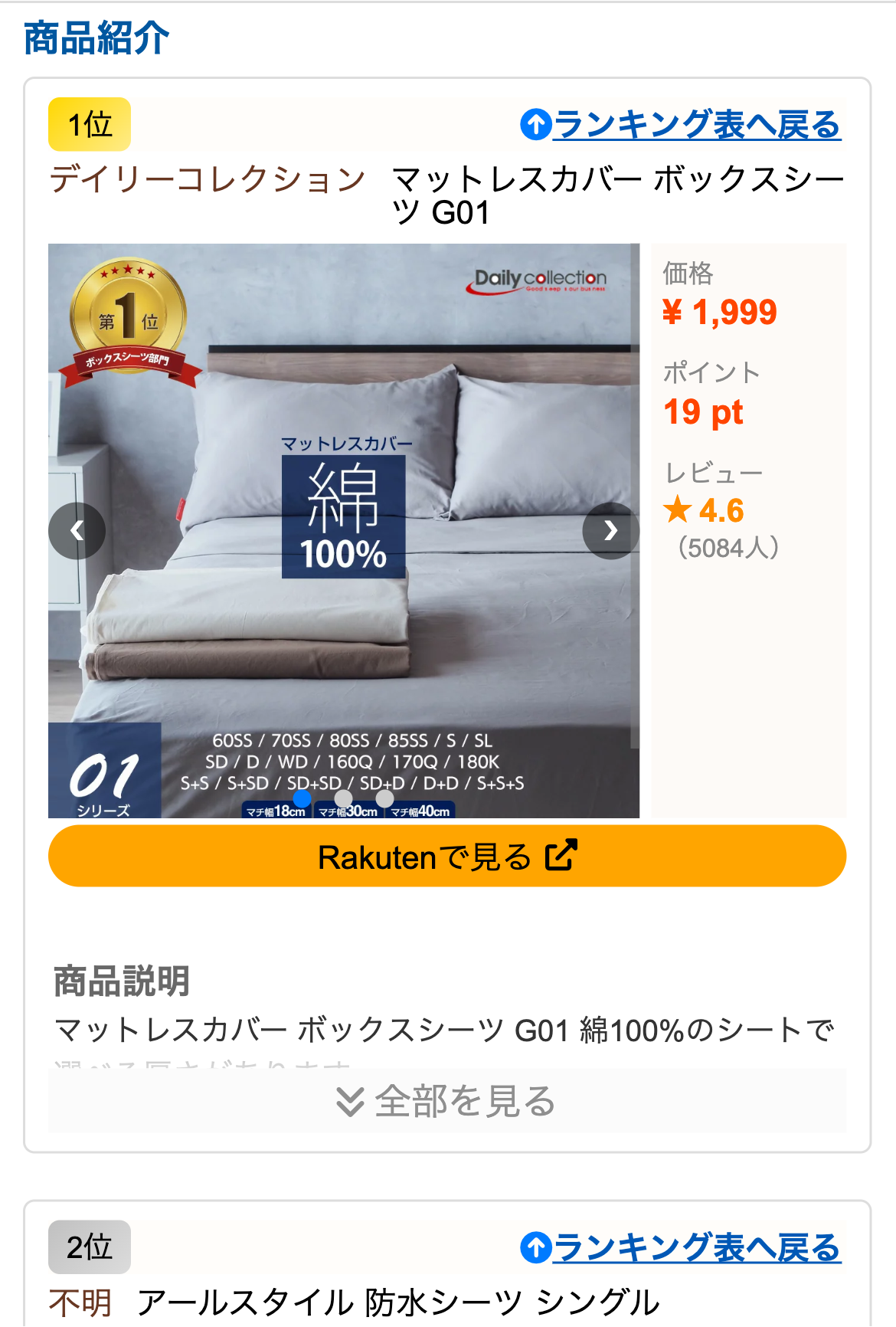Select the third carousel page dot
This screenshot has width=896, height=1327.
click(x=385, y=798)
